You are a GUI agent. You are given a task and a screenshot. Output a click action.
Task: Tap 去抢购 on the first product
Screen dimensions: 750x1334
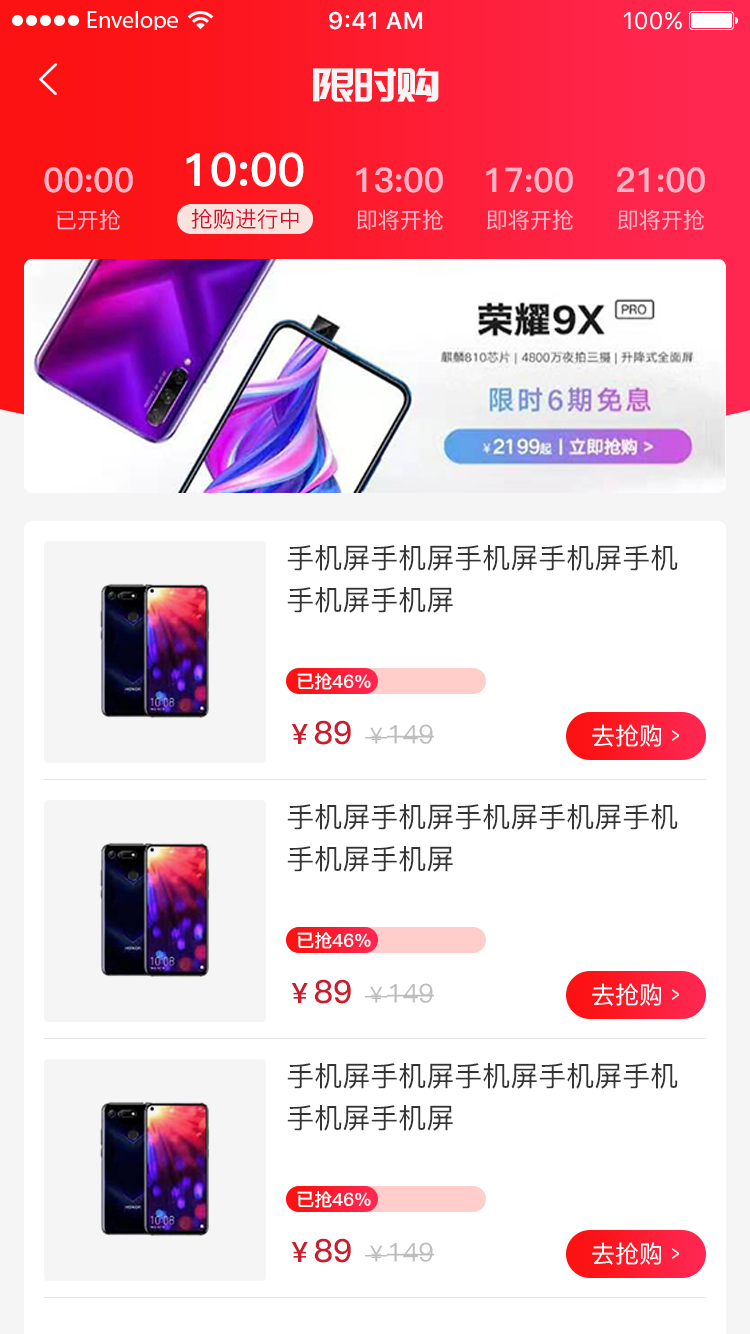[635, 736]
